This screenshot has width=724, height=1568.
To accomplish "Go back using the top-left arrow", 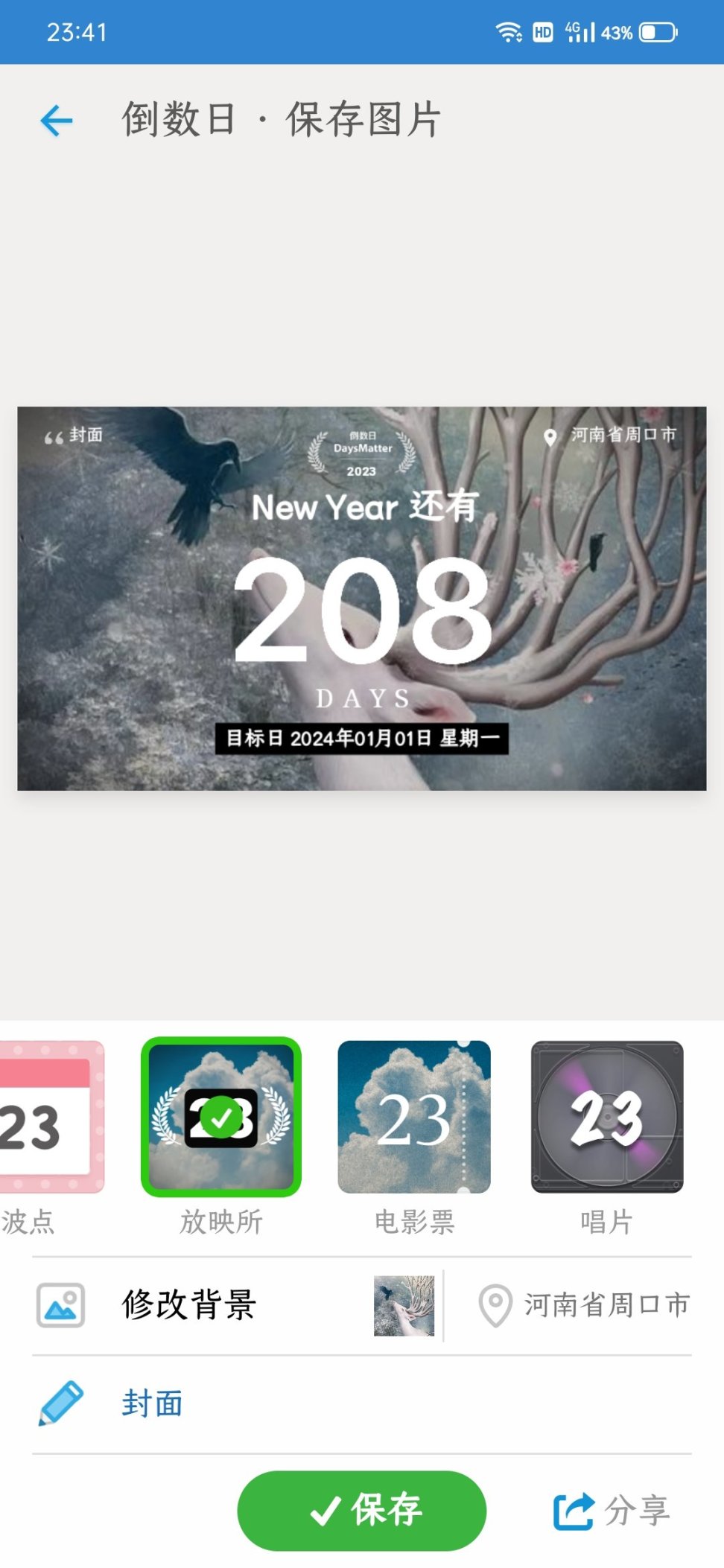I will pos(57,121).
